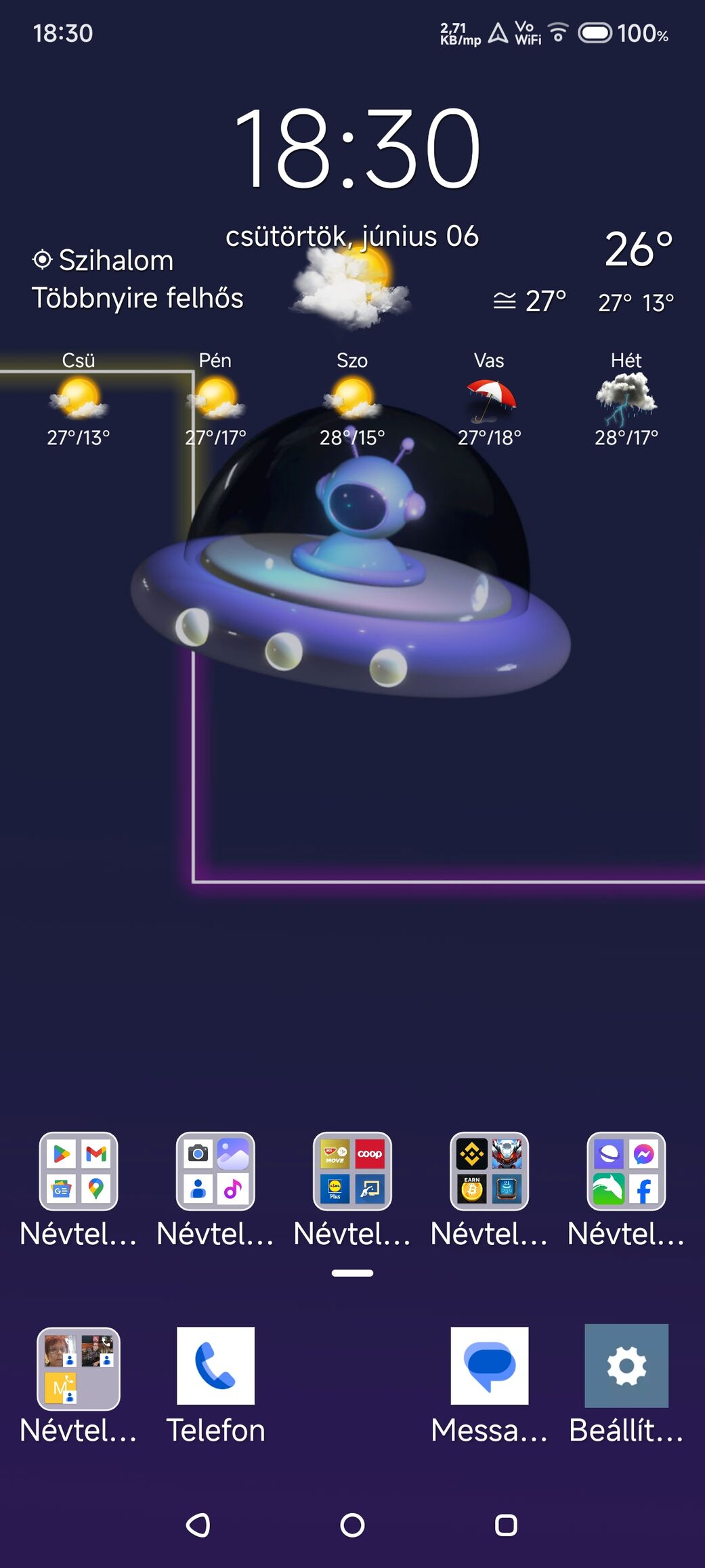Go back using the navigation bar
This screenshot has width=705, height=1568.
coord(198,1525)
